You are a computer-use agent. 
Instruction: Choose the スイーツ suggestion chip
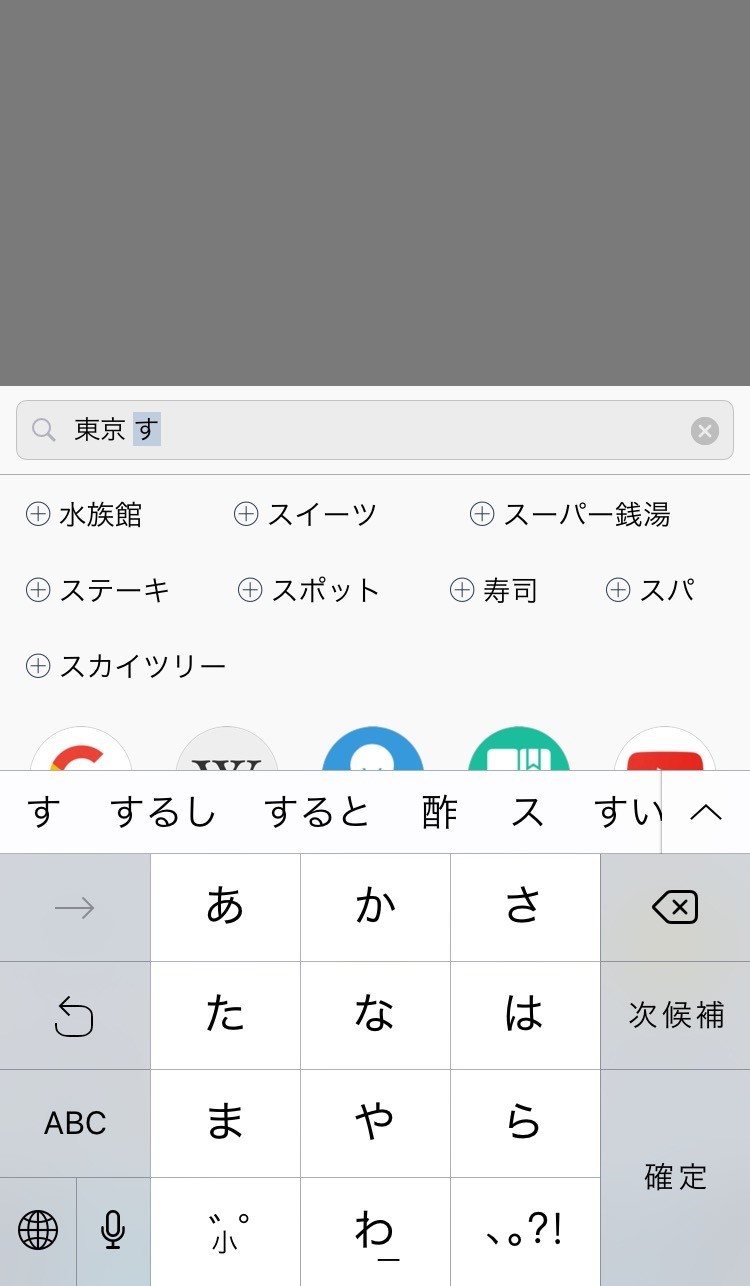306,515
